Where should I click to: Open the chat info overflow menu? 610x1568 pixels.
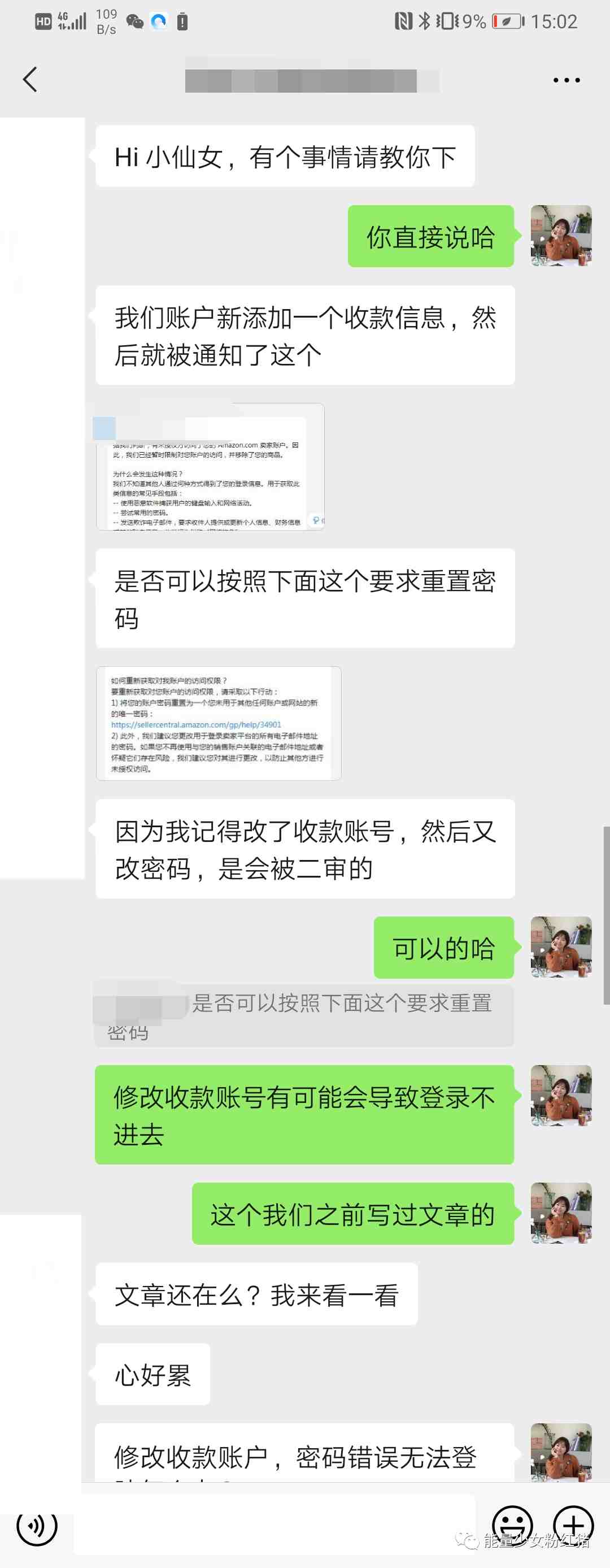[566, 80]
